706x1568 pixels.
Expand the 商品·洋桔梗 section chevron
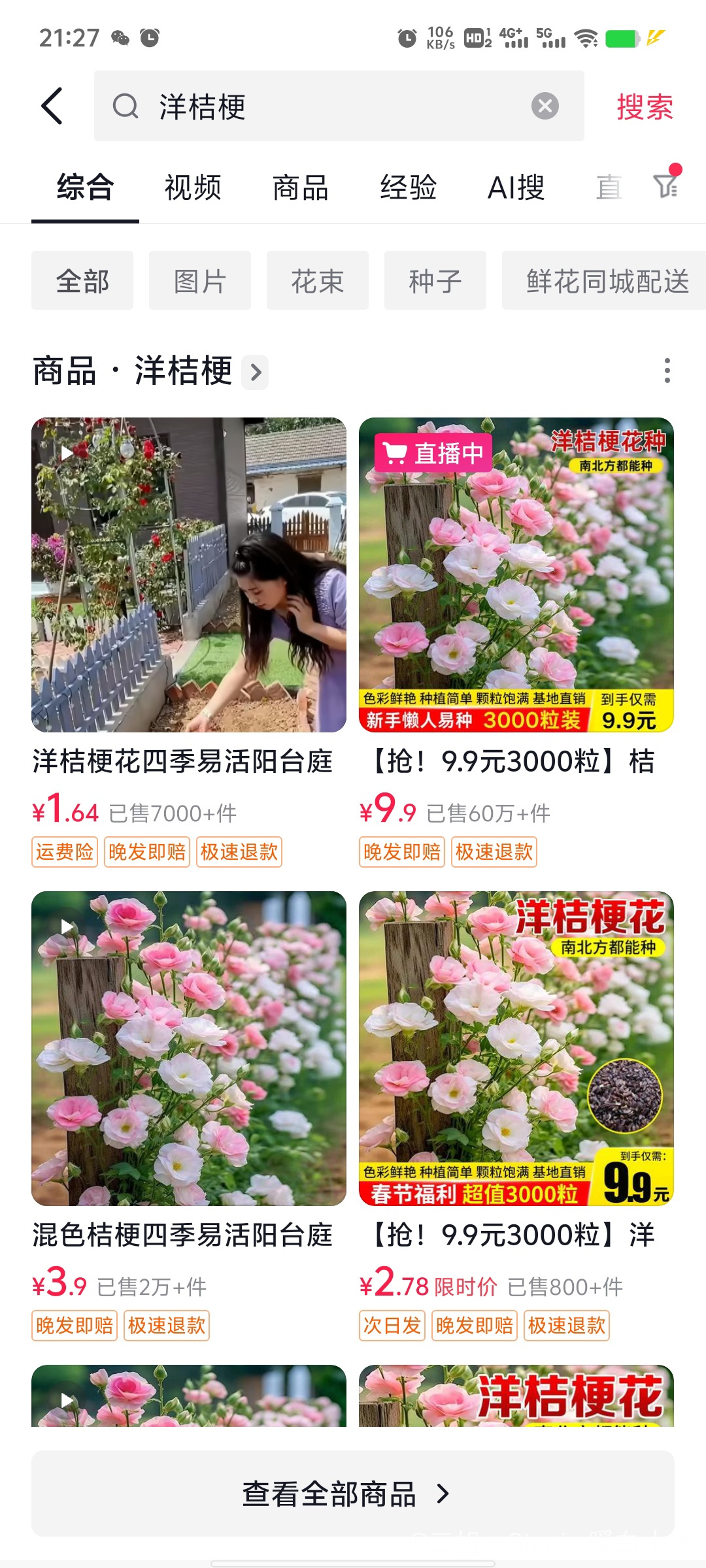[256, 372]
